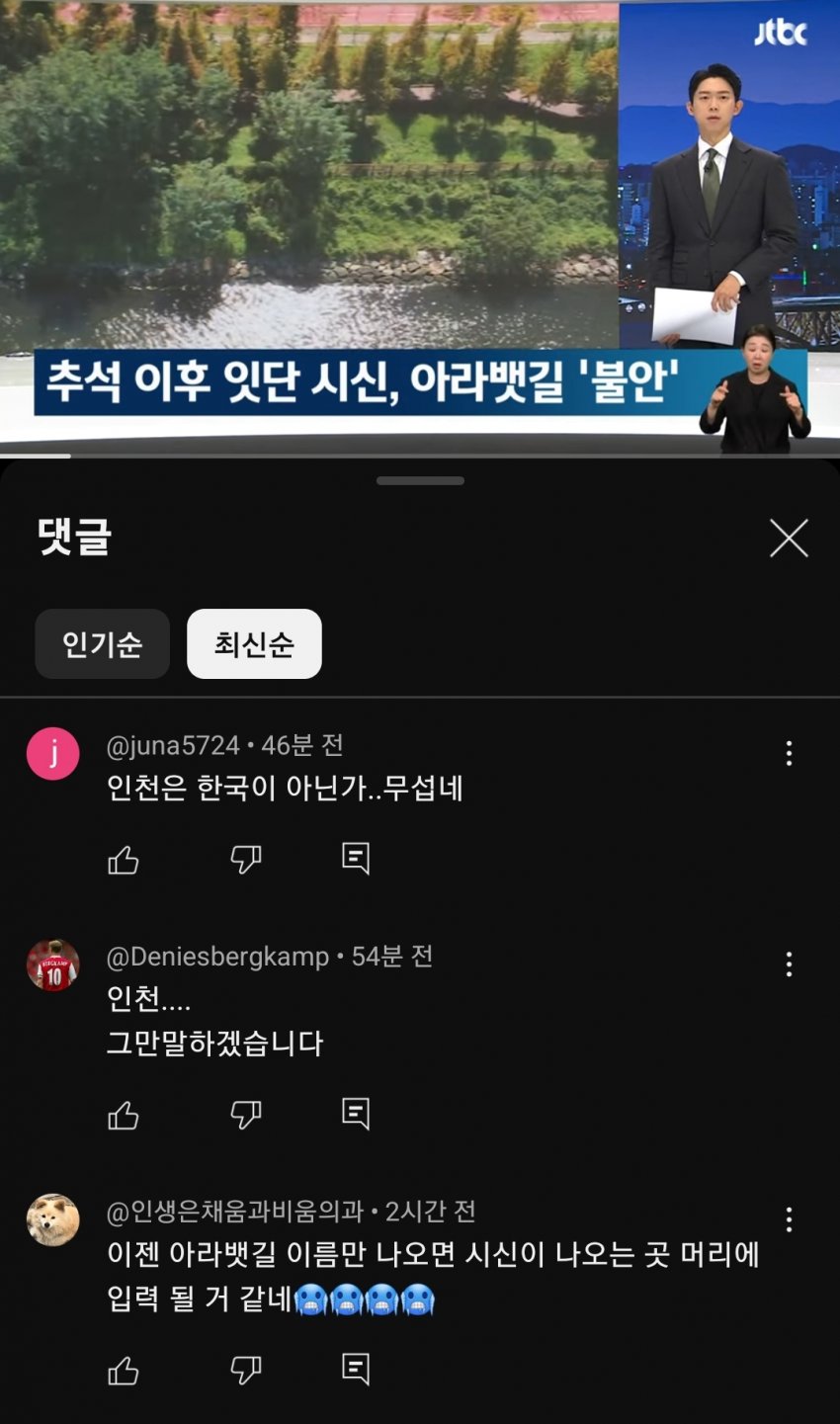Viewport: 840px width, 1424px height.
Task: Select the 최신순 sort chip
Action: [254, 644]
